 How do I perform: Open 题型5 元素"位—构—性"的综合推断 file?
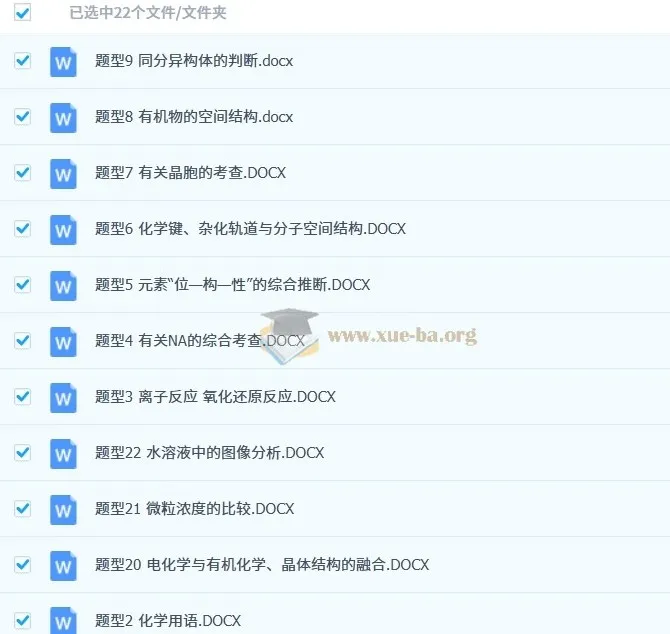(x=232, y=285)
